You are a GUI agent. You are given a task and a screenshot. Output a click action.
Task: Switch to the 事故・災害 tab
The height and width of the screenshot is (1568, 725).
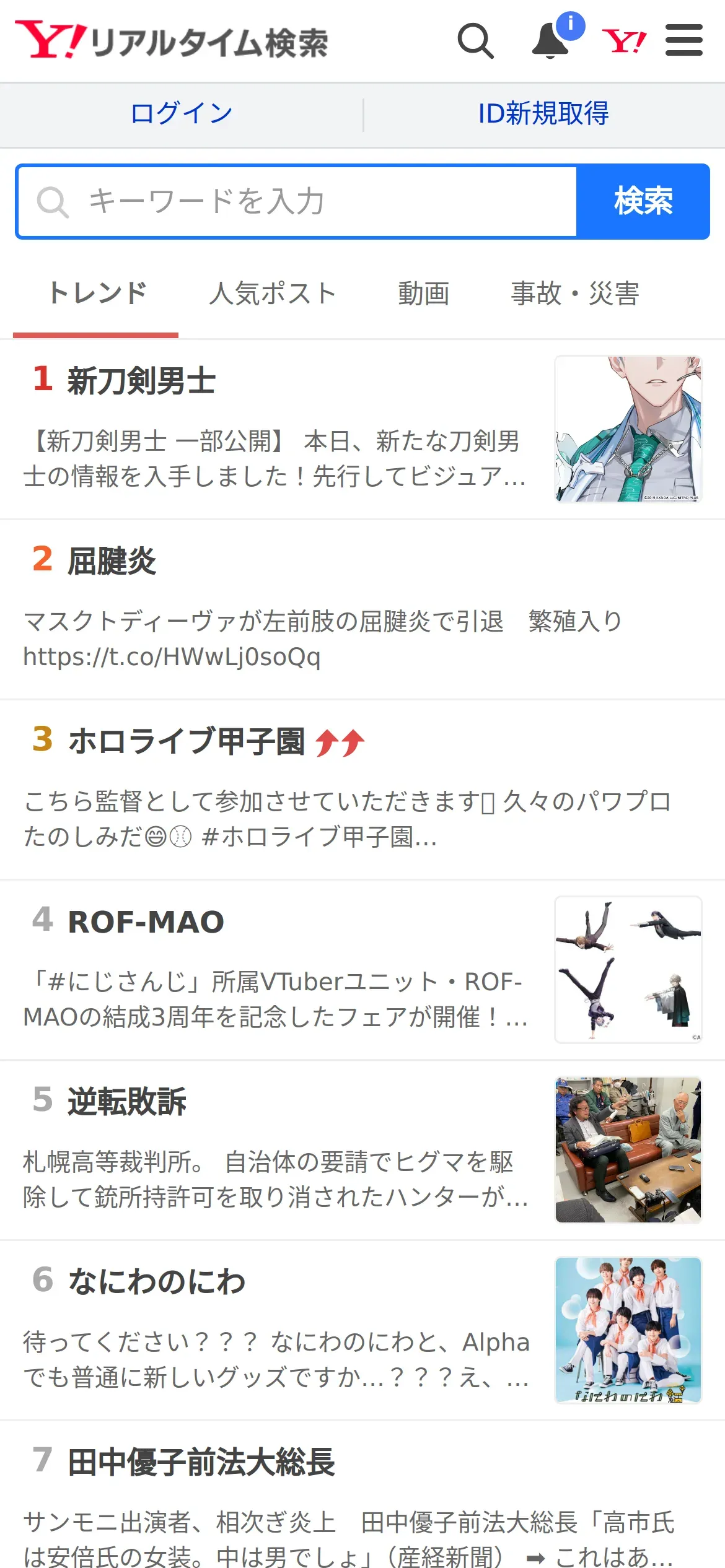575,294
